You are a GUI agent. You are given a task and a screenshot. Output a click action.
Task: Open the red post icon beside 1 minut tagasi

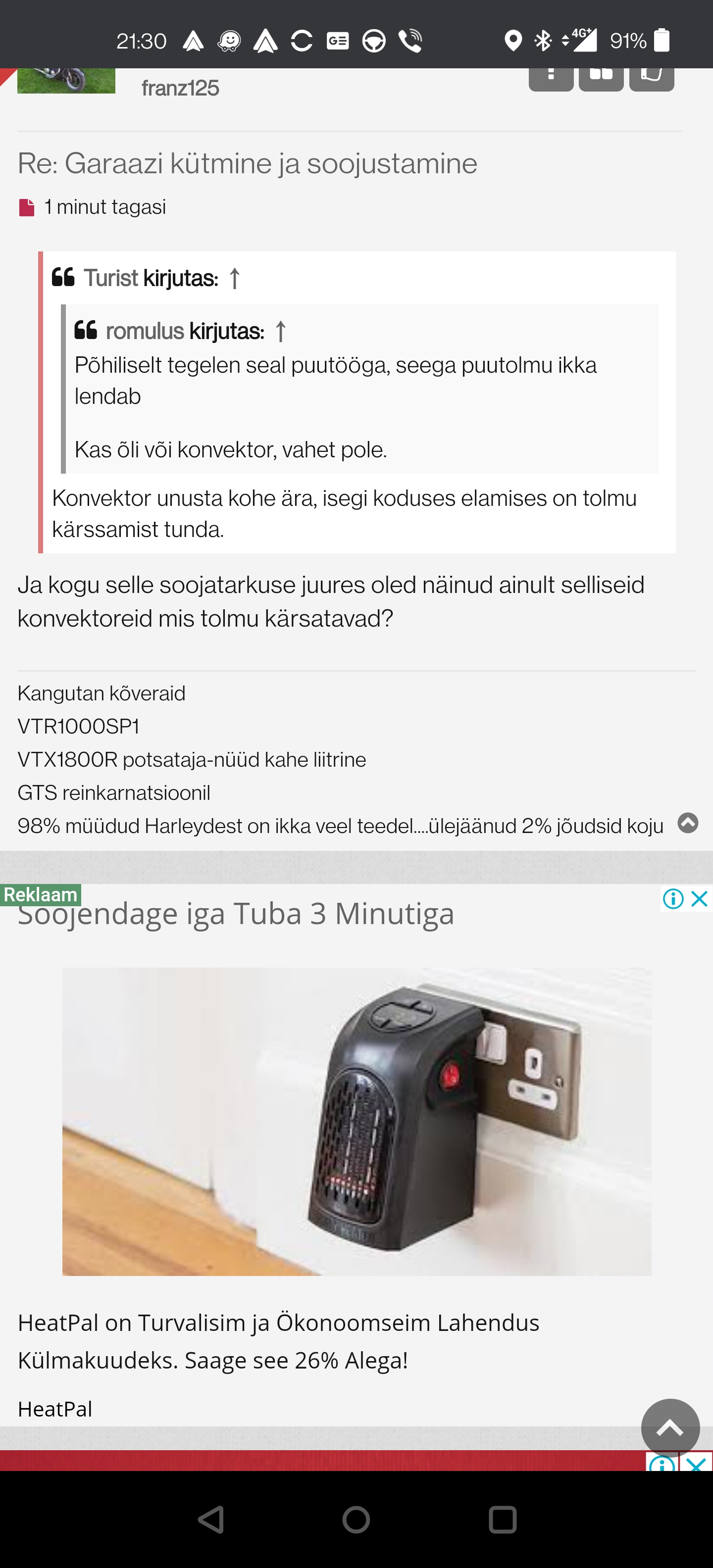(27, 207)
